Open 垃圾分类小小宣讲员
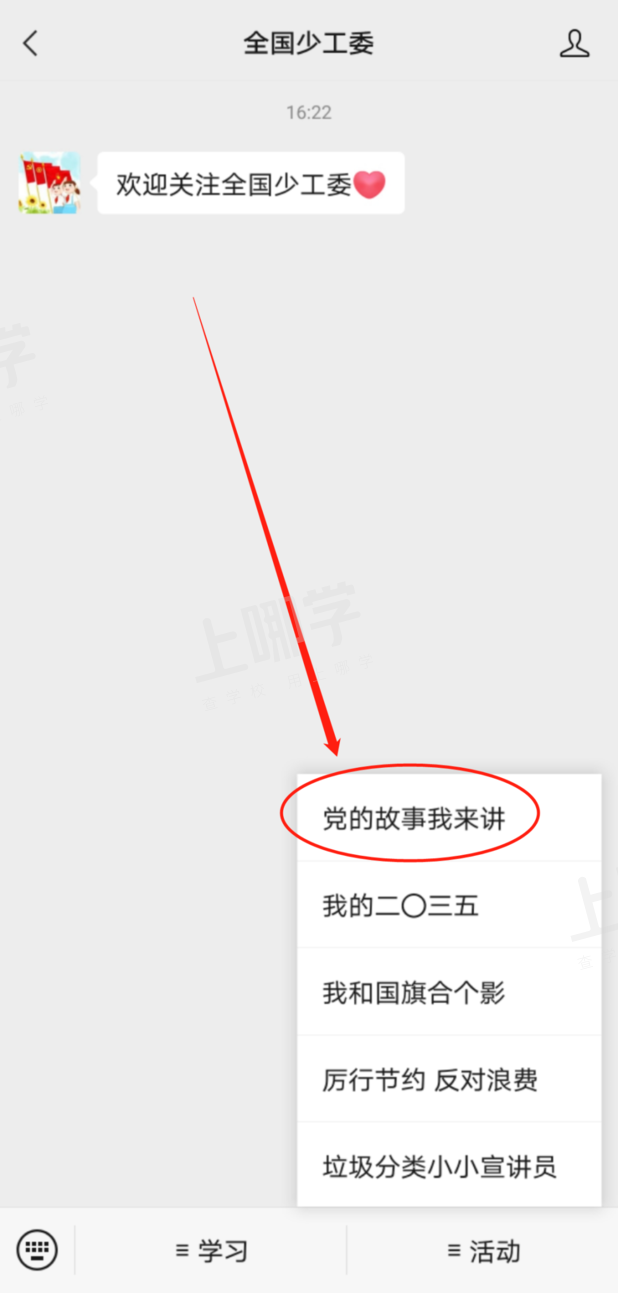 pyautogui.click(x=439, y=1166)
